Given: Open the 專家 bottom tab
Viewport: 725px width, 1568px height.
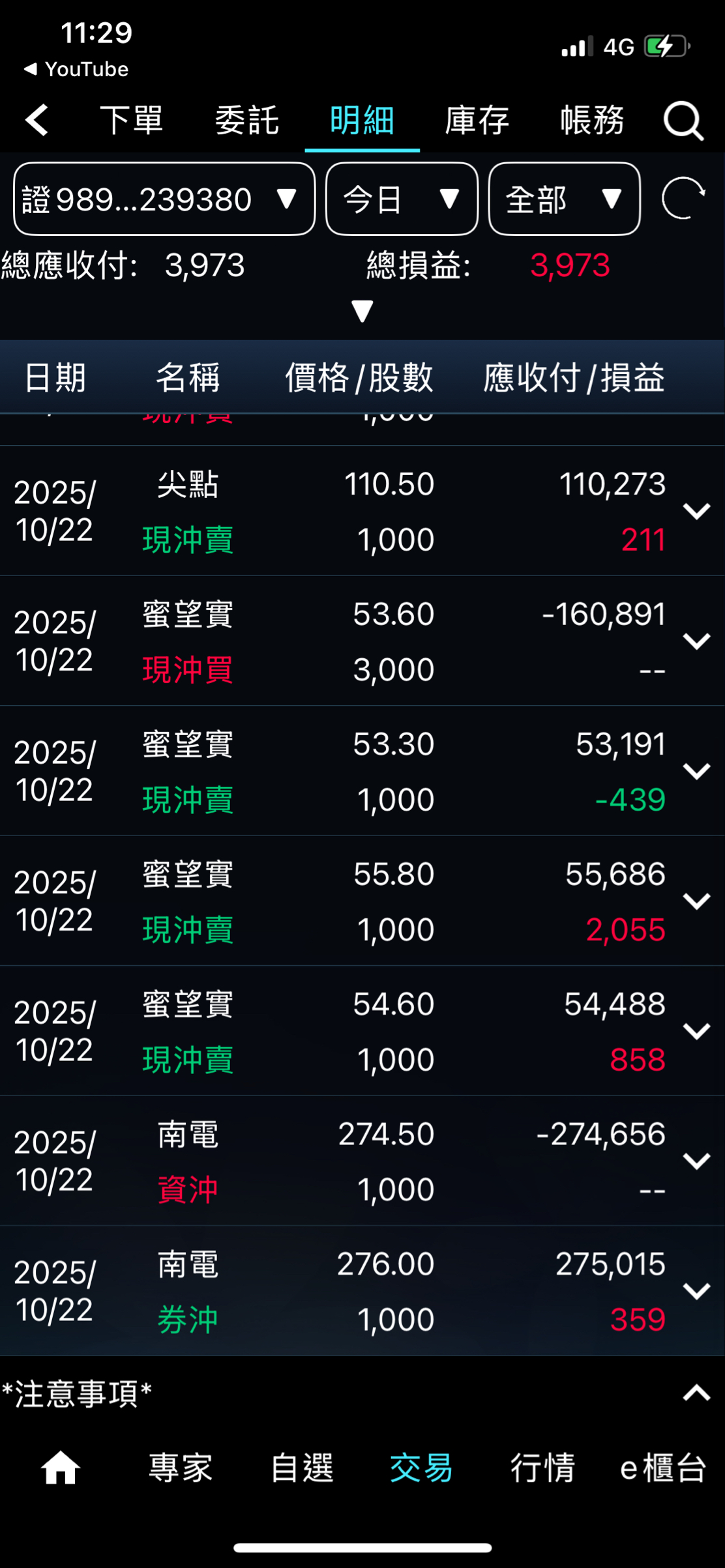Looking at the screenshot, I should click(181, 1468).
